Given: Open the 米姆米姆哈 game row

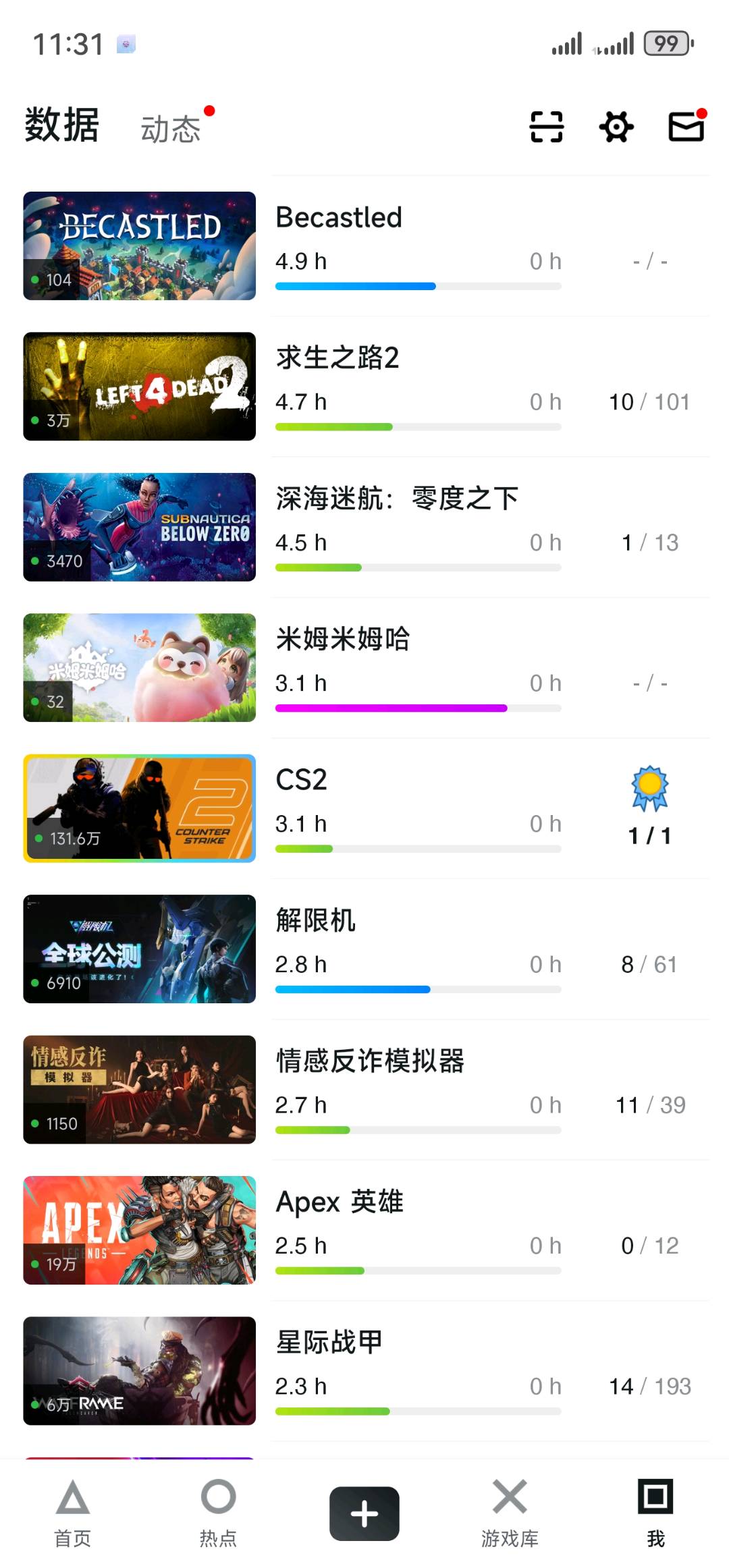Looking at the screenshot, I should (x=364, y=668).
